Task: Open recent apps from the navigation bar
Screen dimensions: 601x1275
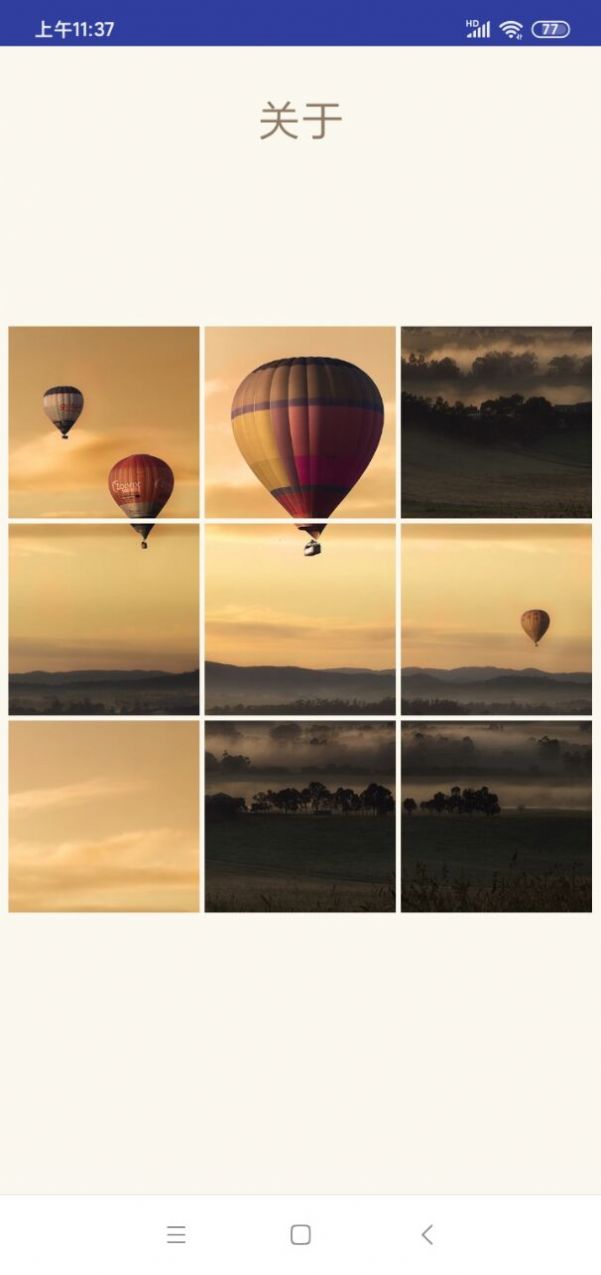Action: coord(176,1235)
